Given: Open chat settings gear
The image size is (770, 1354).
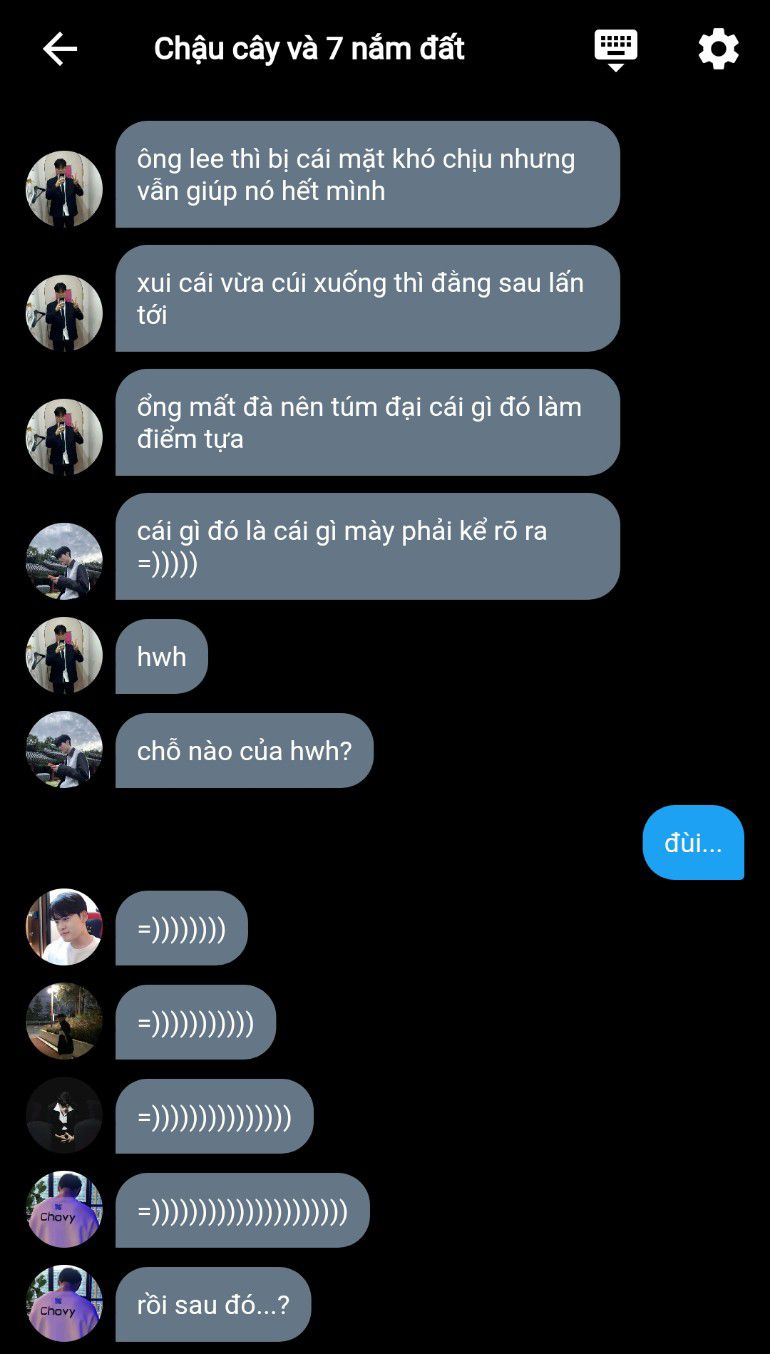Looking at the screenshot, I should pos(718,49).
